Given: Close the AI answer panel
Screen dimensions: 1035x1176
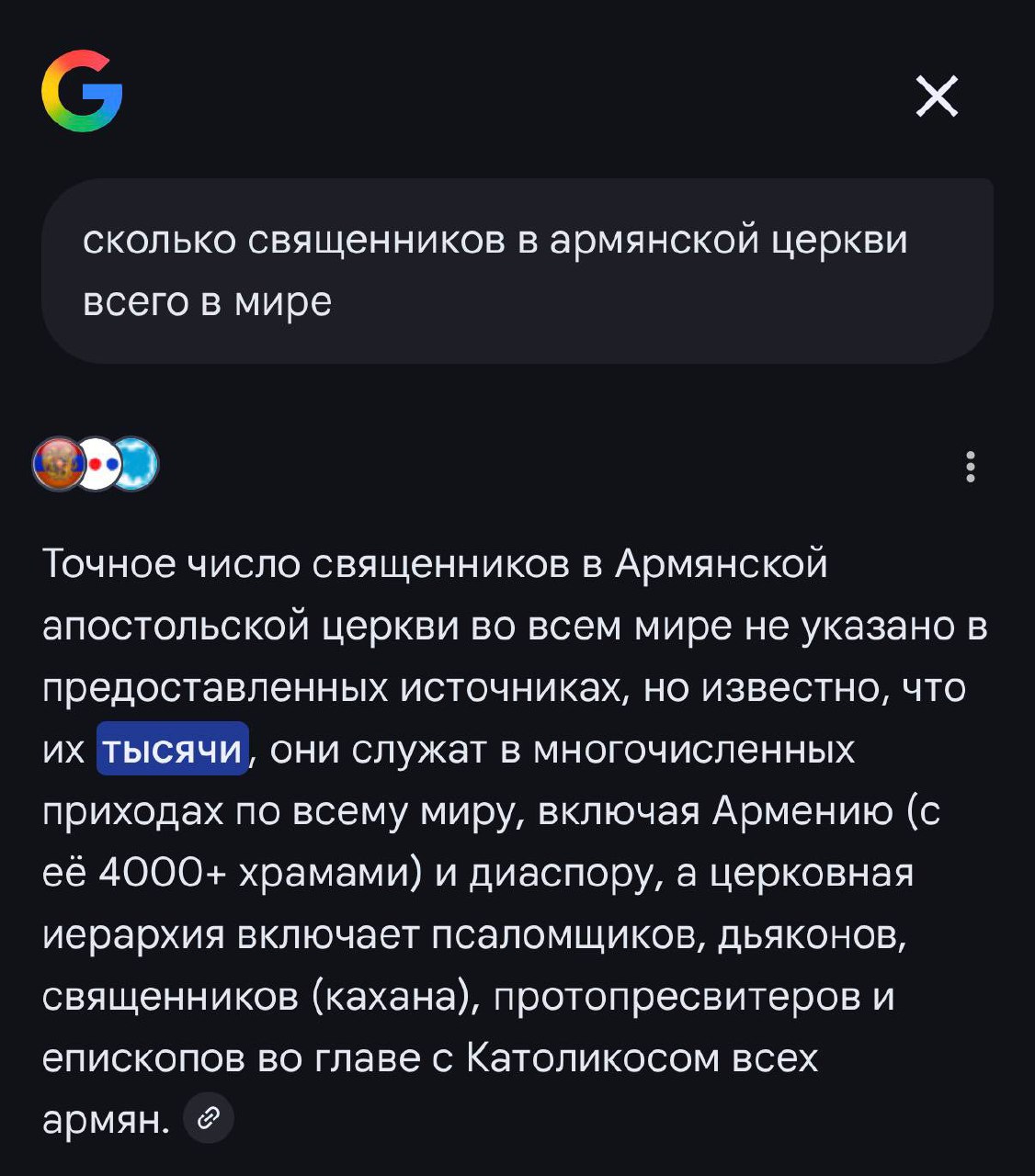Looking at the screenshot, I should point(937,96).
